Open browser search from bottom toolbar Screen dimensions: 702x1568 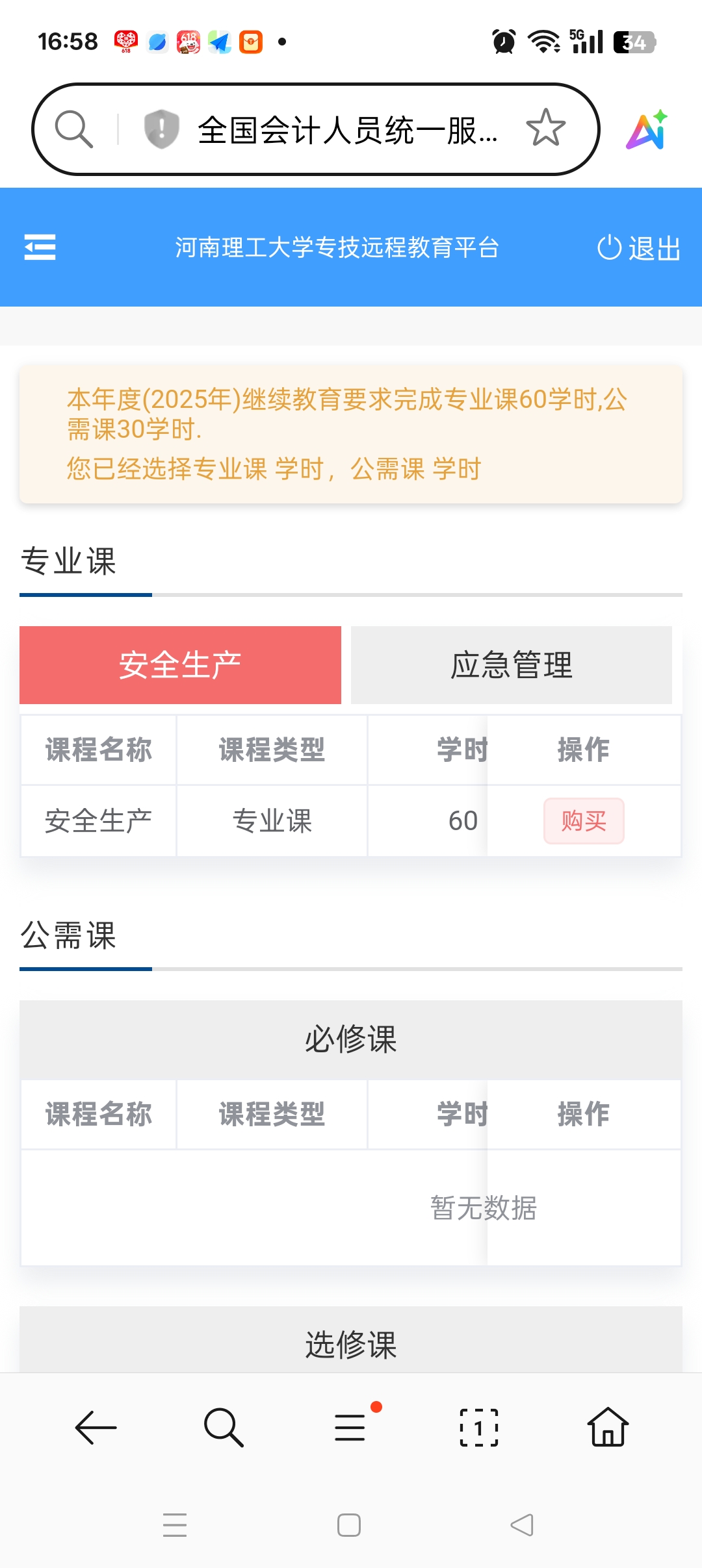click(x=223, y=1428)
